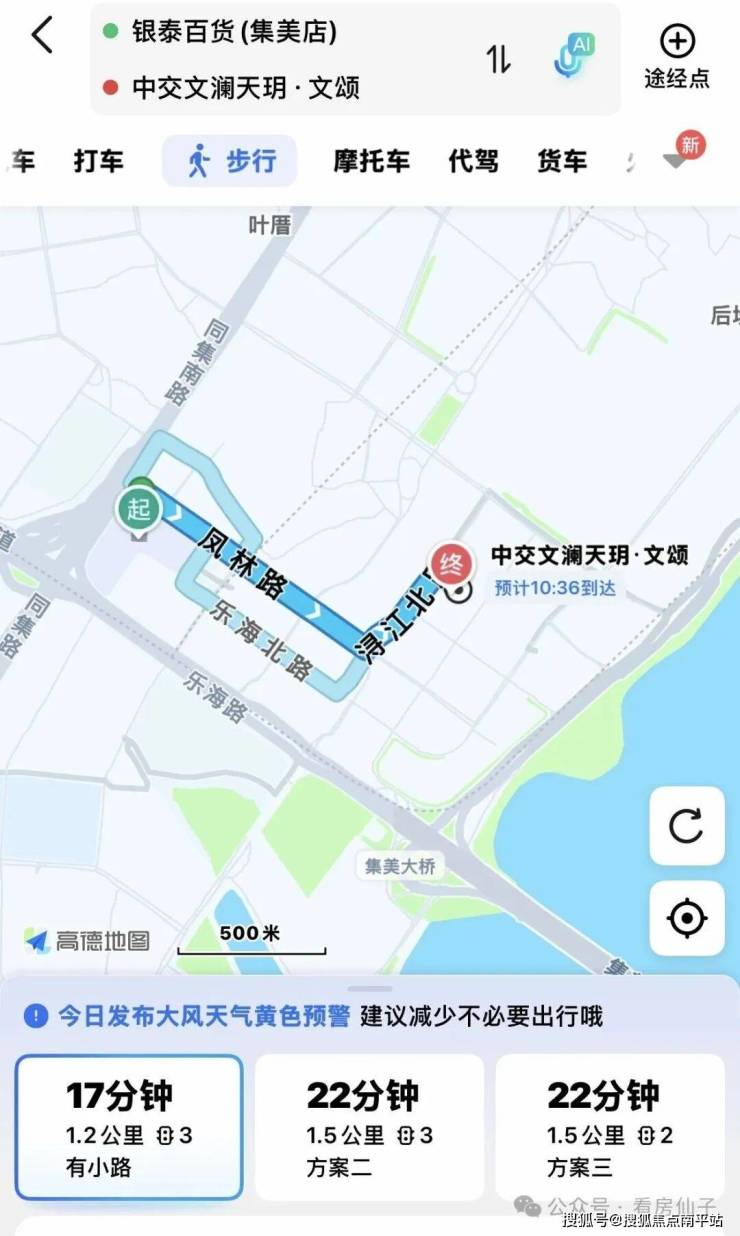Switch to the 打车 tab
This screenshot has height=1236, width=740.
point(98,161)
